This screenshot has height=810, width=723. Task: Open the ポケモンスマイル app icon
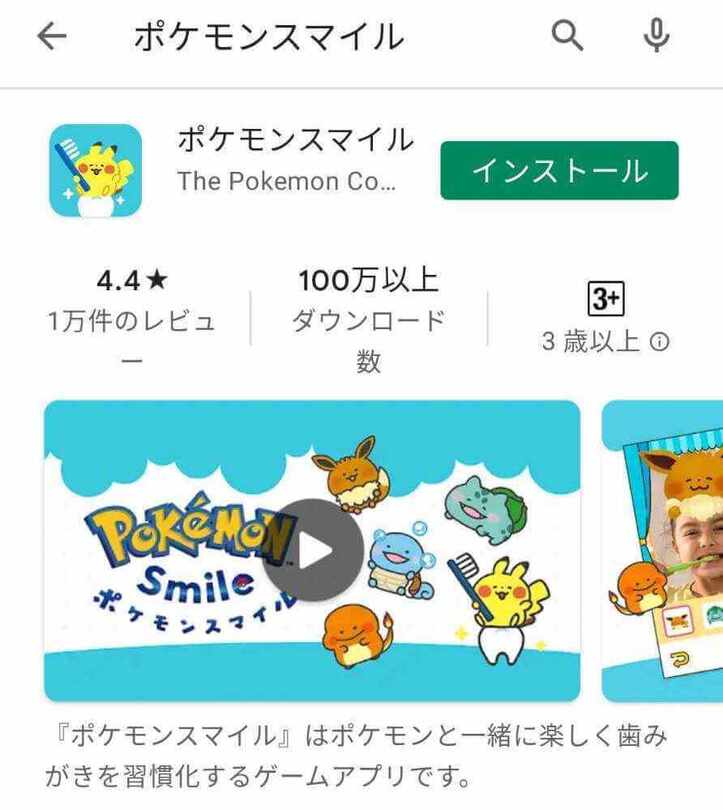[x=95, y=170]
